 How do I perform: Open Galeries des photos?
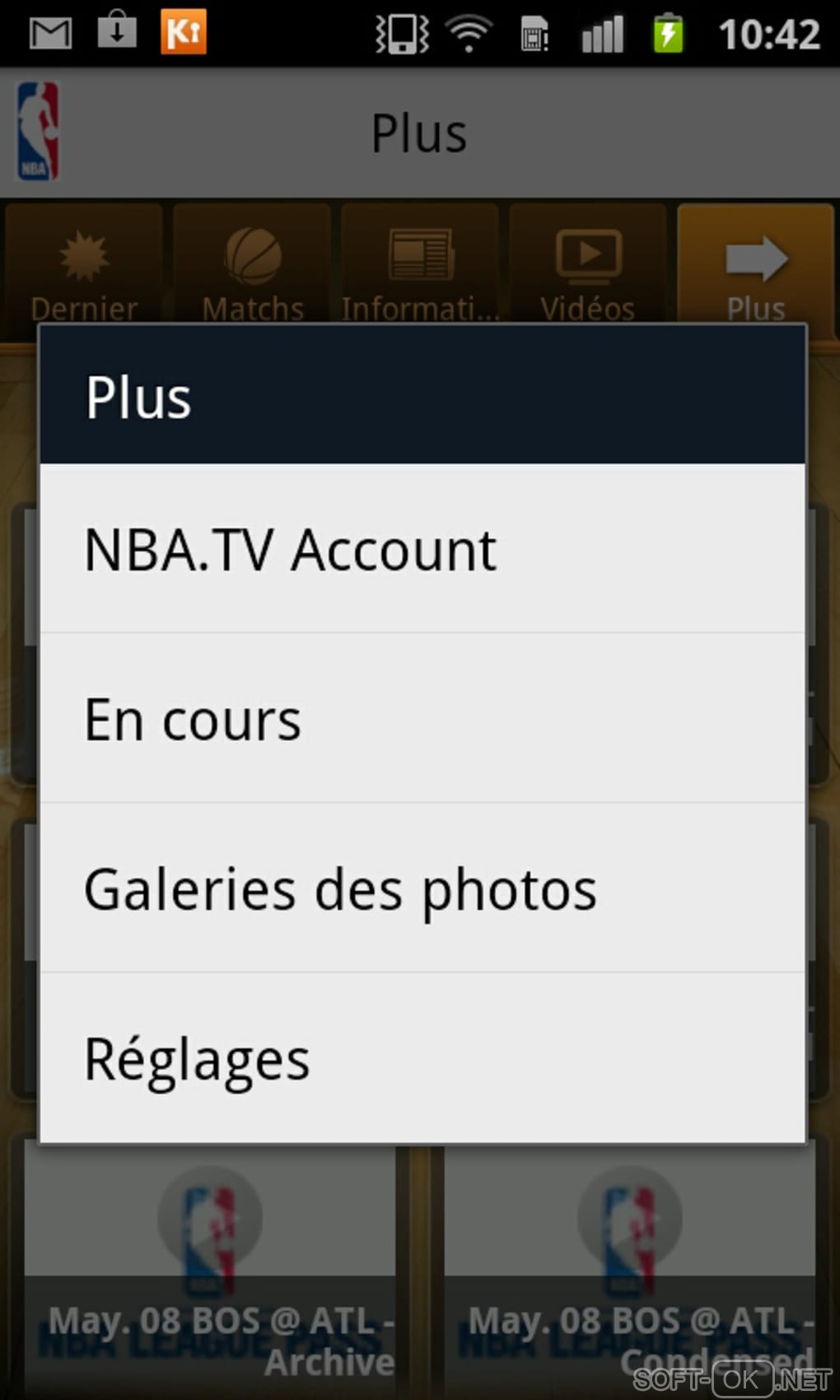422,889
